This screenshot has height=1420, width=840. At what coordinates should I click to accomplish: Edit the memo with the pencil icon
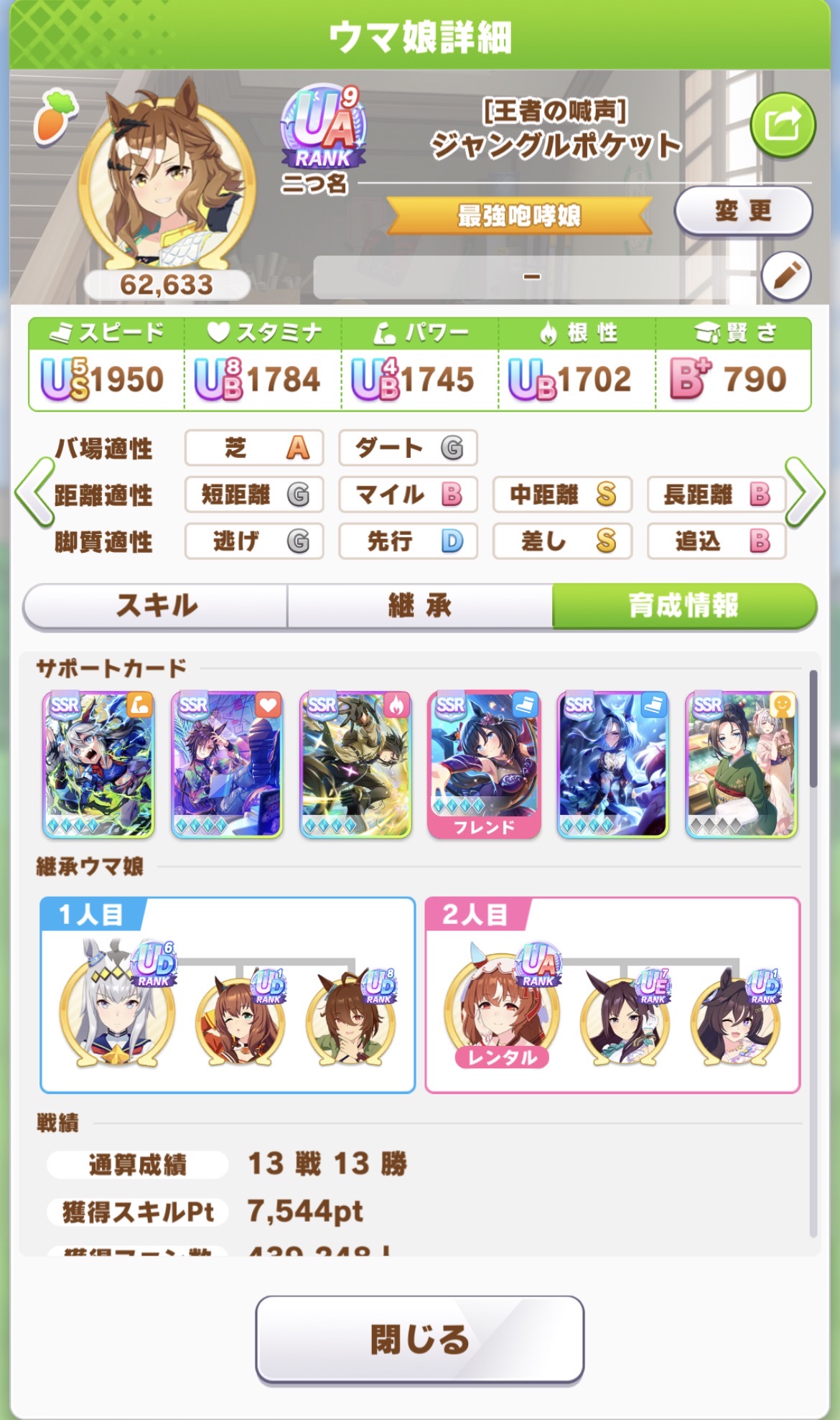click(786, 276)
